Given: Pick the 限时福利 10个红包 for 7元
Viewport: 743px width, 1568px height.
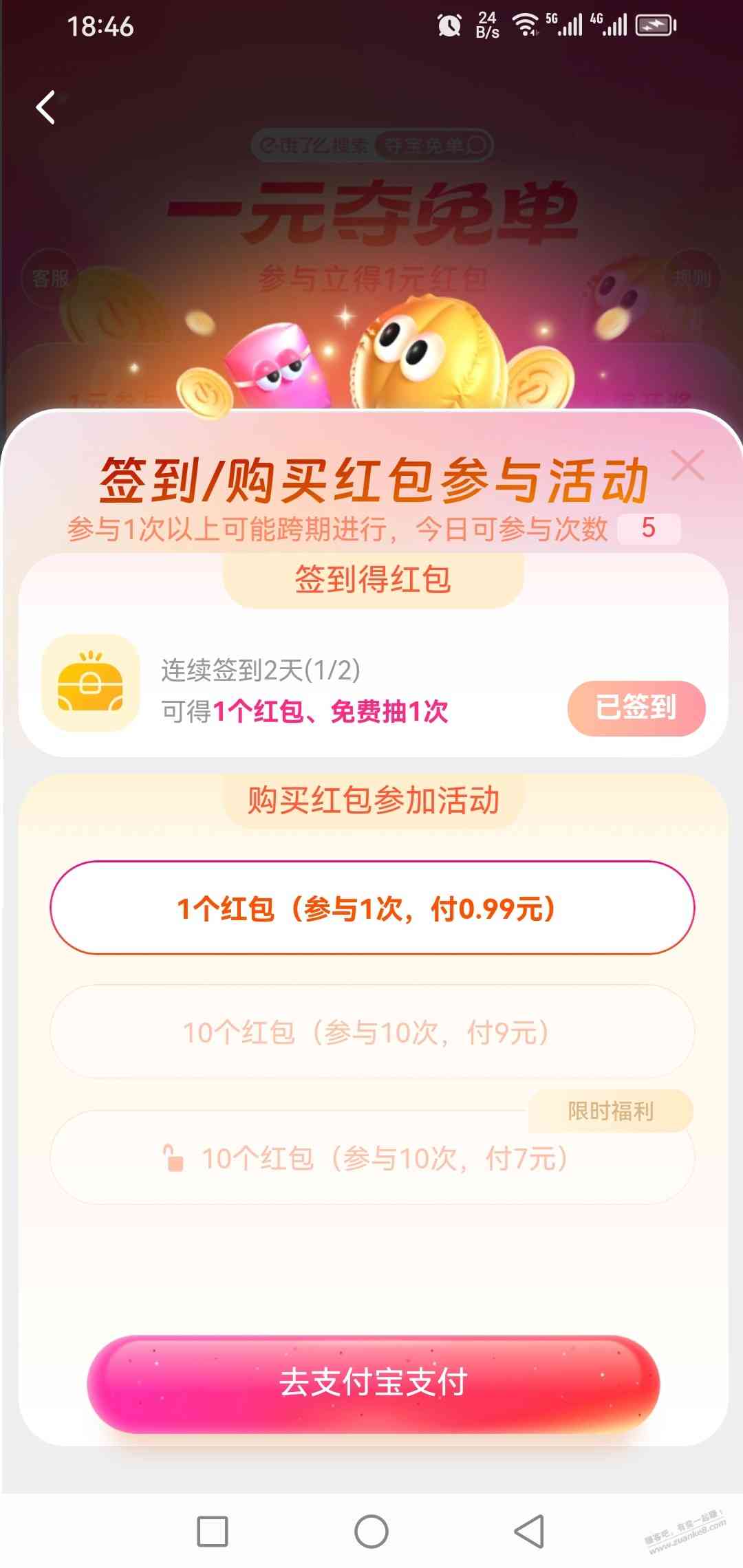Looking at the screenshot, I should [371, 1159].
